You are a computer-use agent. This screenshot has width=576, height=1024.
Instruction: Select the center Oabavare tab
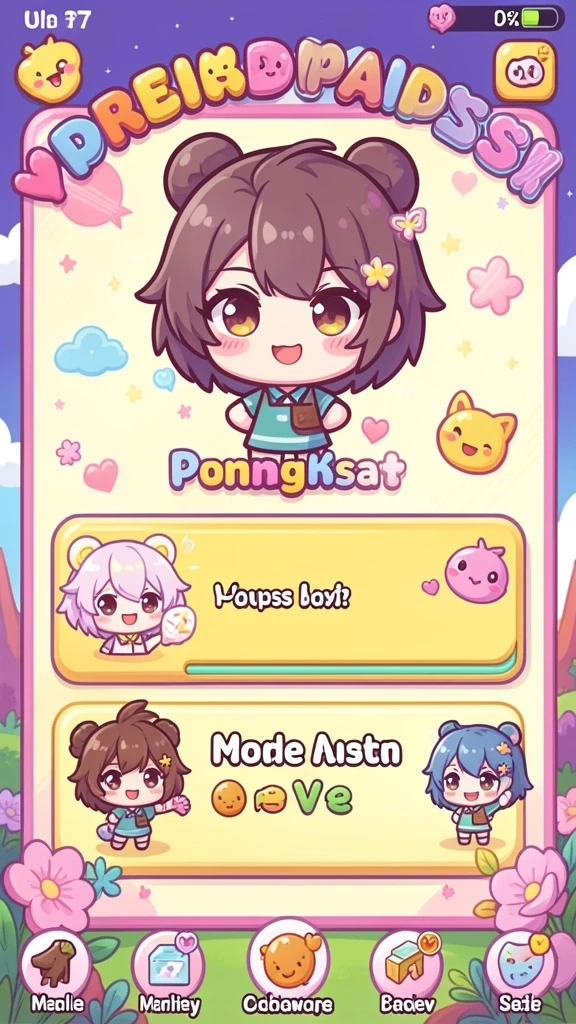pos(288,965)
